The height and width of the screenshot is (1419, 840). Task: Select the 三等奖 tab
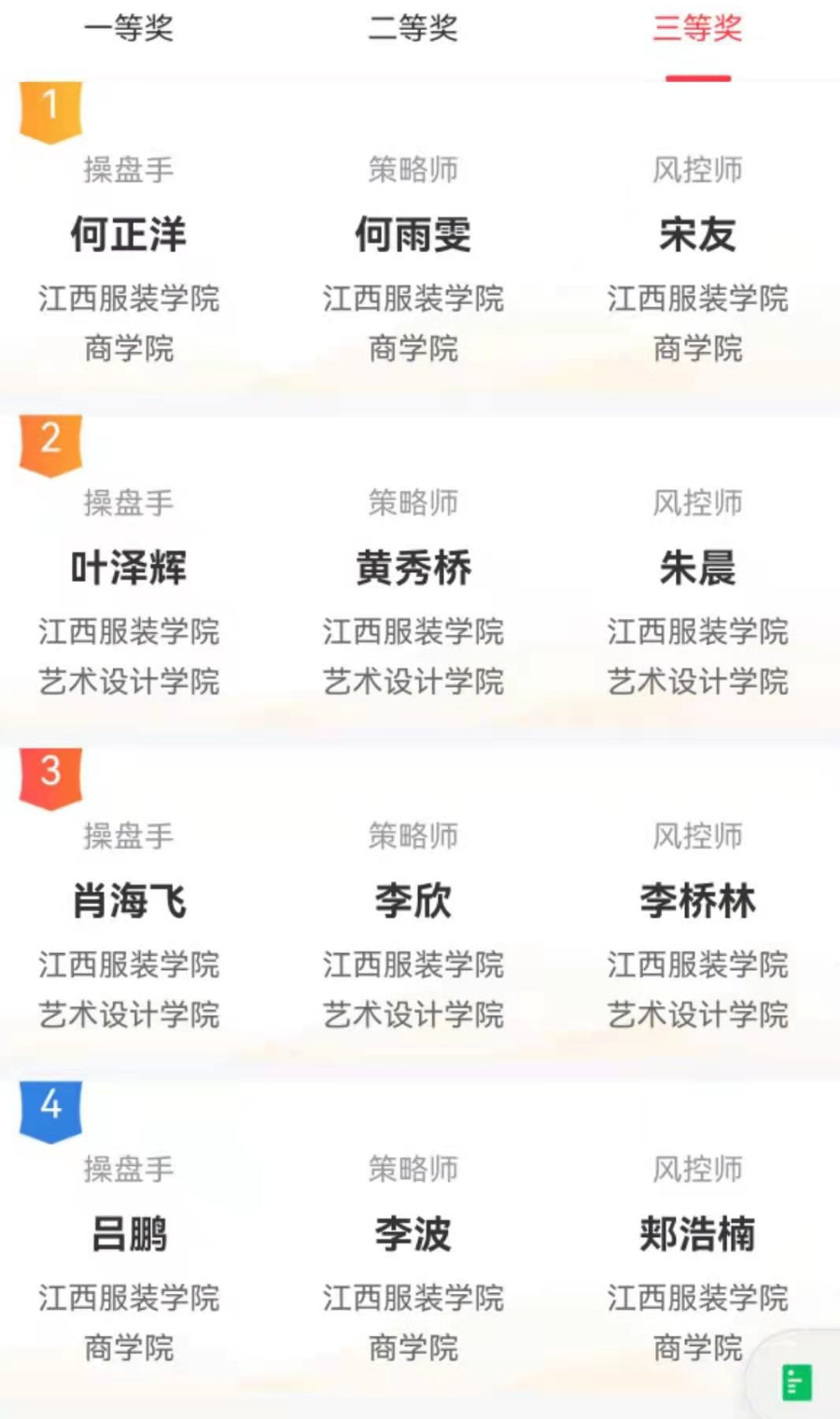coord(697,28)
